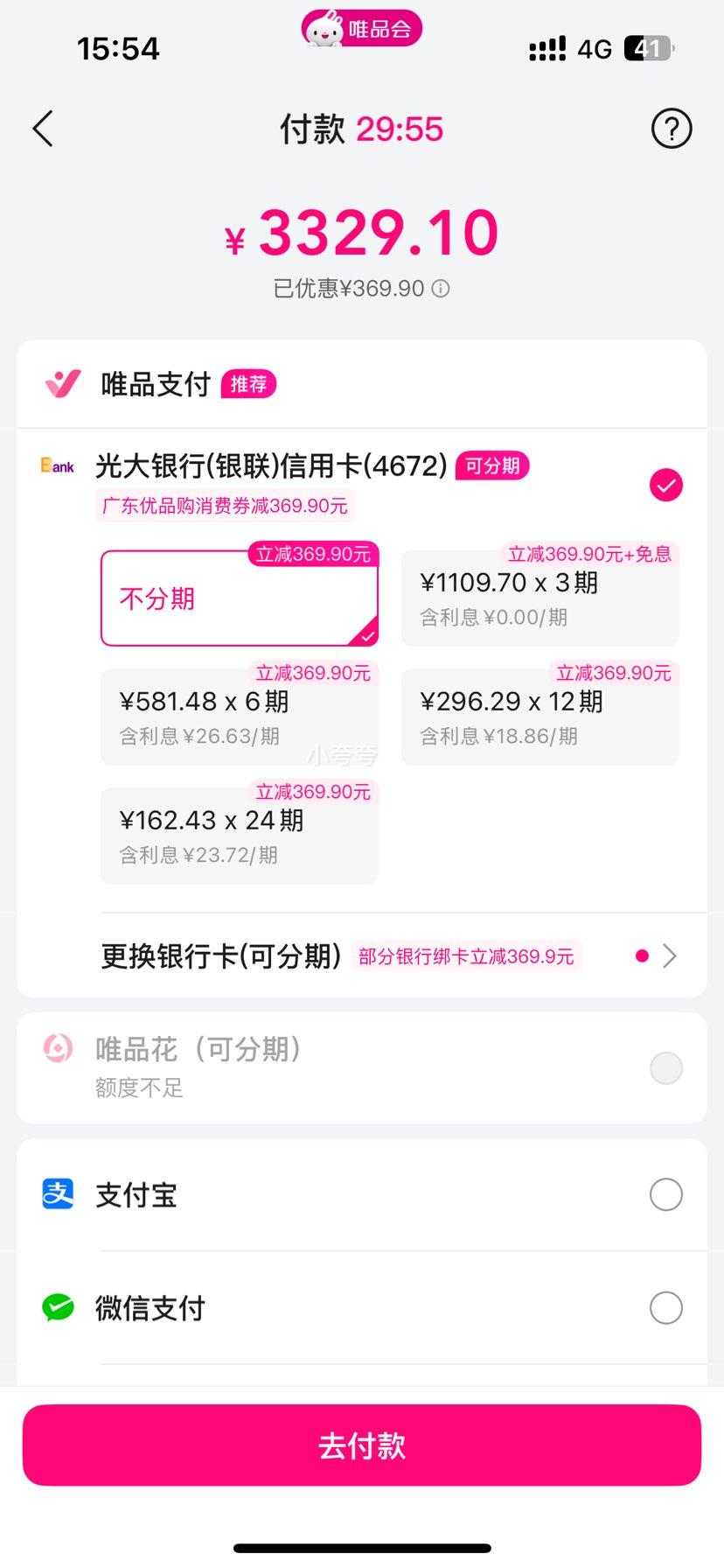Image resolution: width=724 pixels, height=1568 pixels.
Task: Choose the ¥581.48 x 6期 installment
Action: (239, 714)
